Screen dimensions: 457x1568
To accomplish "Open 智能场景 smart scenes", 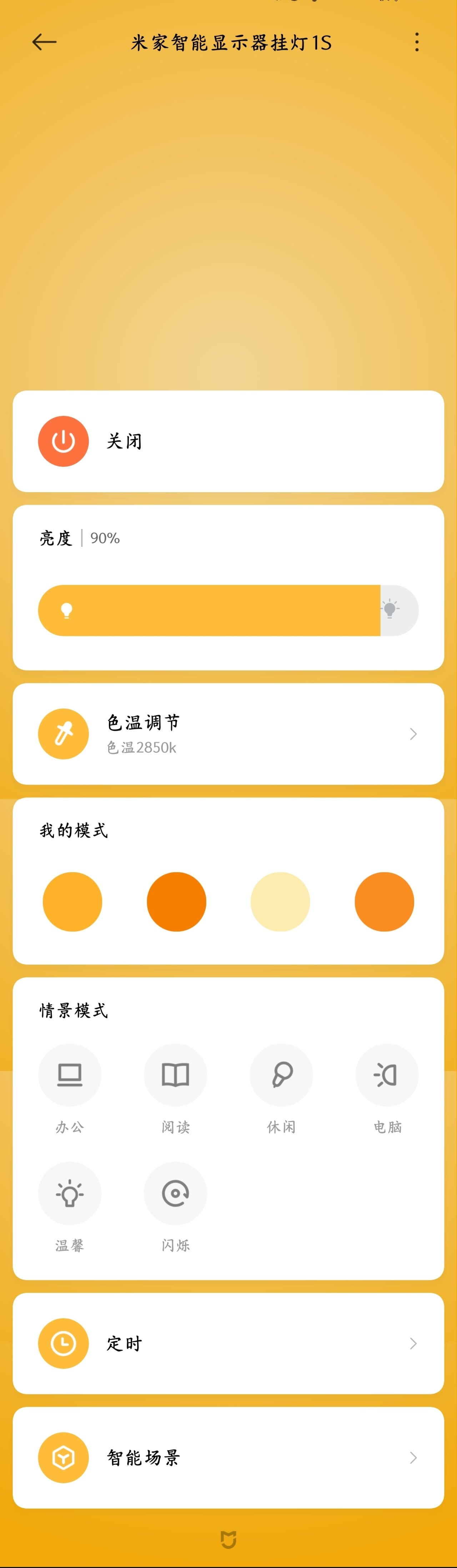I will pyautogui.click(x=228, y=1458).
